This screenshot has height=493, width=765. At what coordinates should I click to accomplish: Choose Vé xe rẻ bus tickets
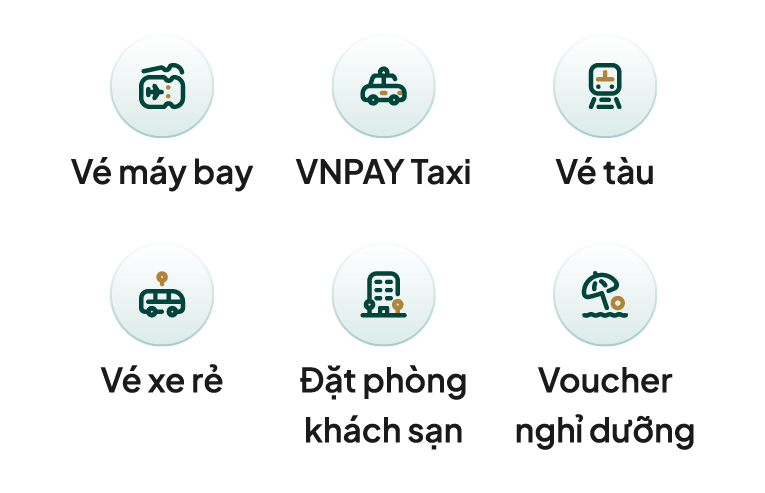162,296
